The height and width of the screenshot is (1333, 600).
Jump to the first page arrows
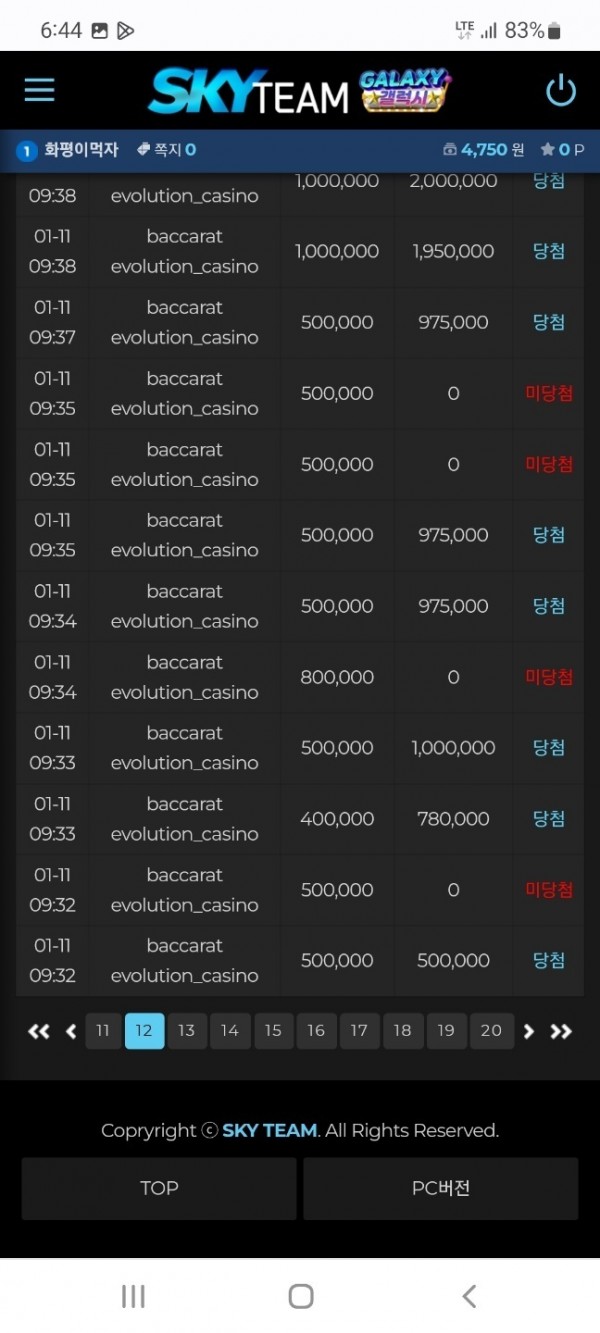(39, 1031)
